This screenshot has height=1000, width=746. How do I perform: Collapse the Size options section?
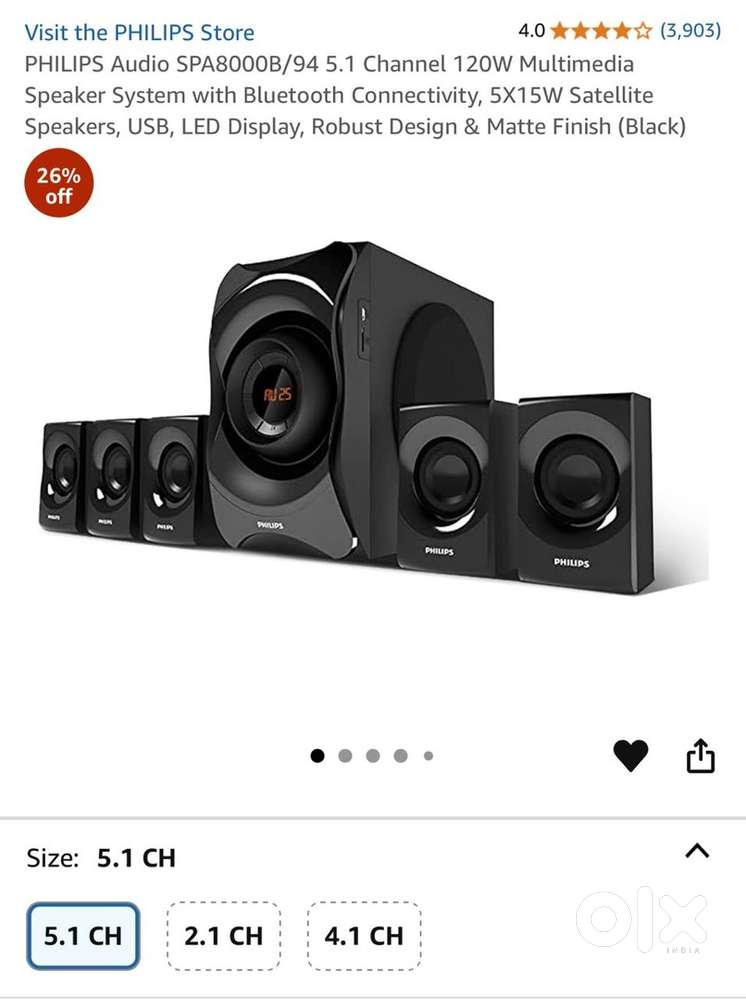pos(697,852)
